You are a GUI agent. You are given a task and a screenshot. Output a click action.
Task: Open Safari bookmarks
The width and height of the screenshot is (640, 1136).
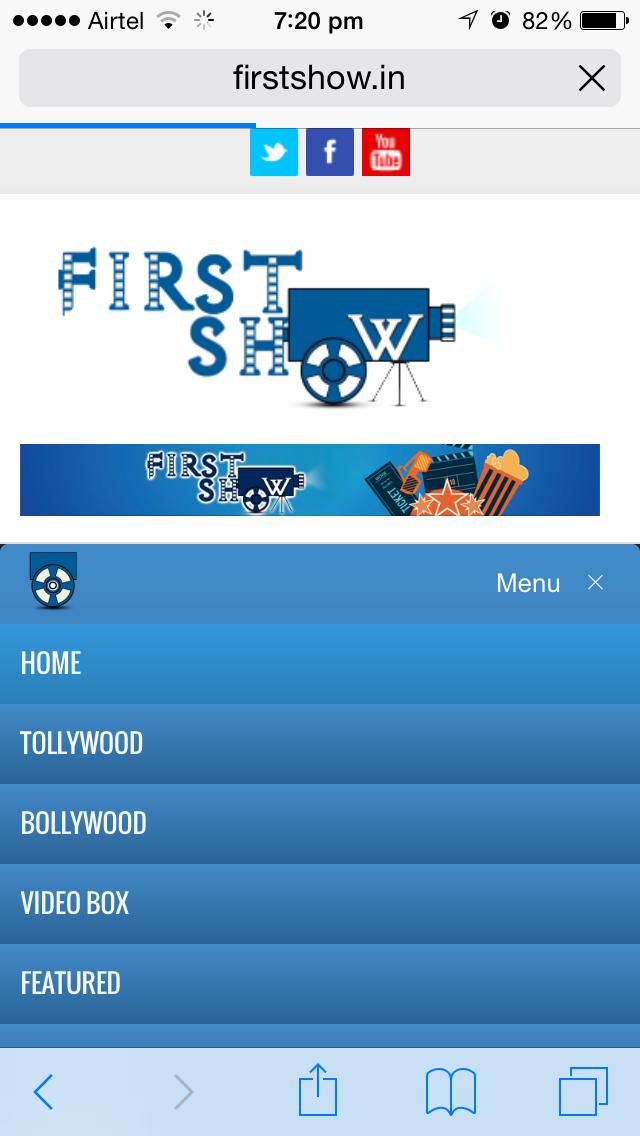click(451, 1092)
